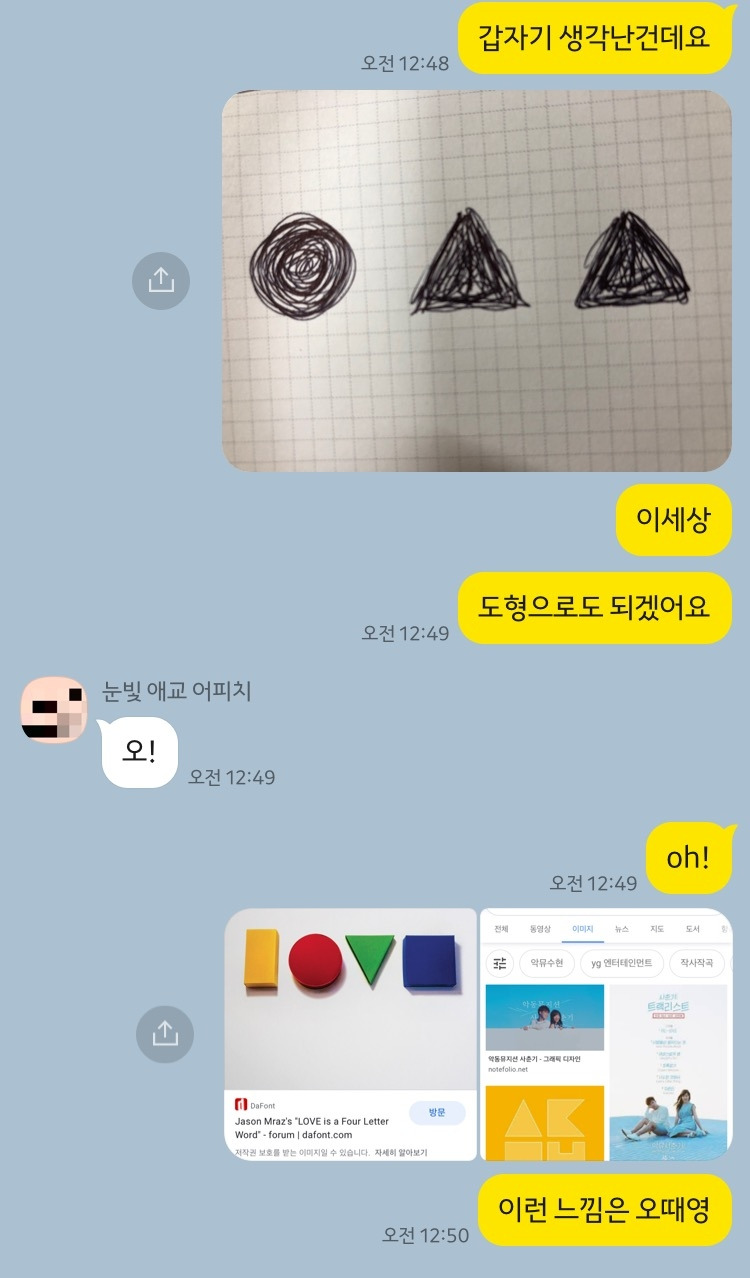The width and height of the screenshot is (750, 1278).
Task: Toggle the 악뮤수현 filter chip
Action: 547,963
